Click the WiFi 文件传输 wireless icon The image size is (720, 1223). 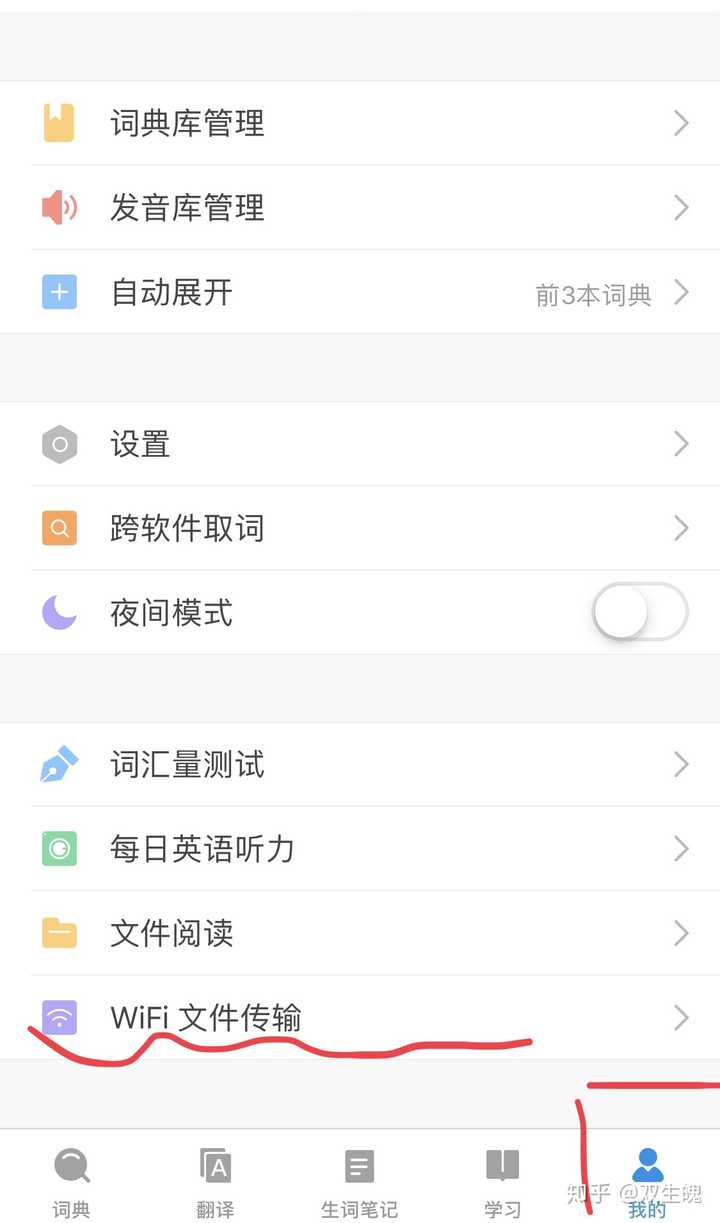click(58, 1017)
